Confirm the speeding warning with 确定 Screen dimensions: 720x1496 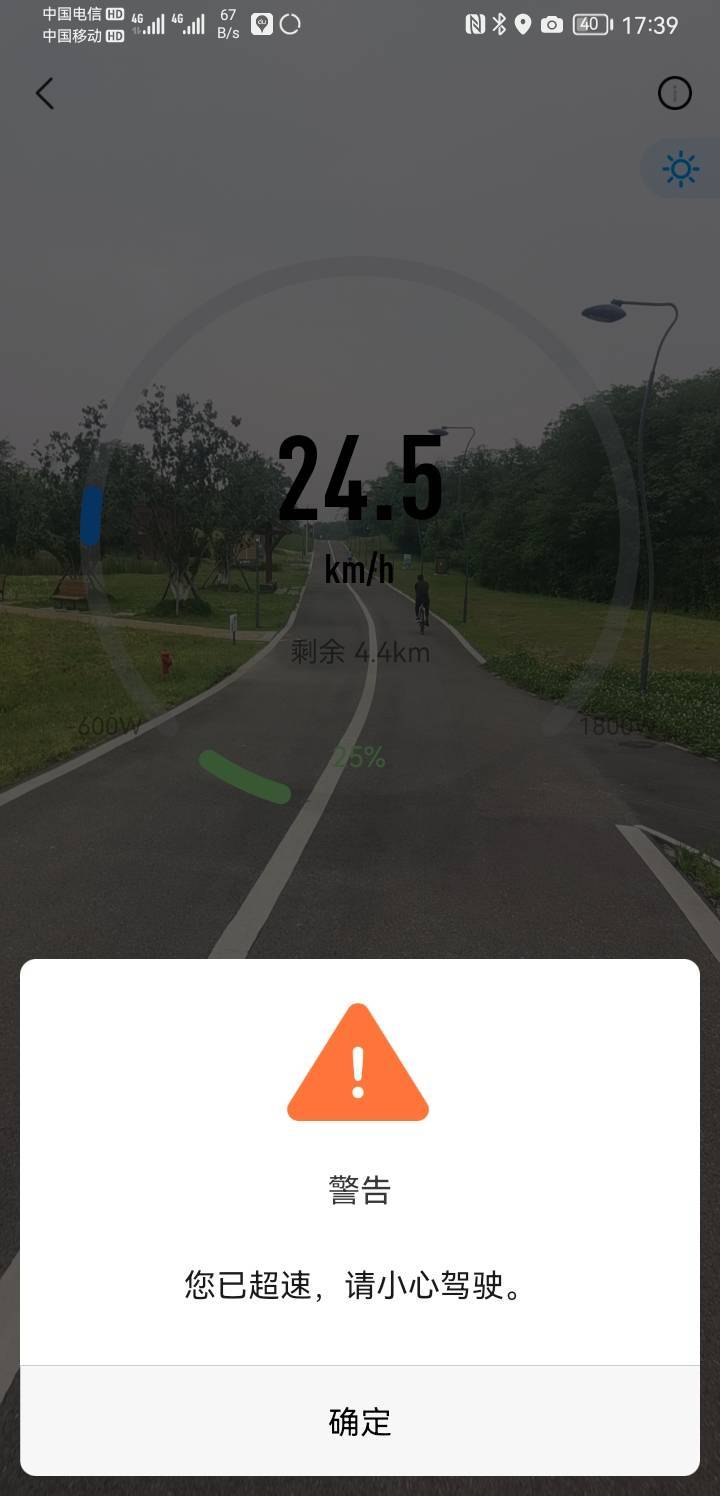(x=360, y=1420)
